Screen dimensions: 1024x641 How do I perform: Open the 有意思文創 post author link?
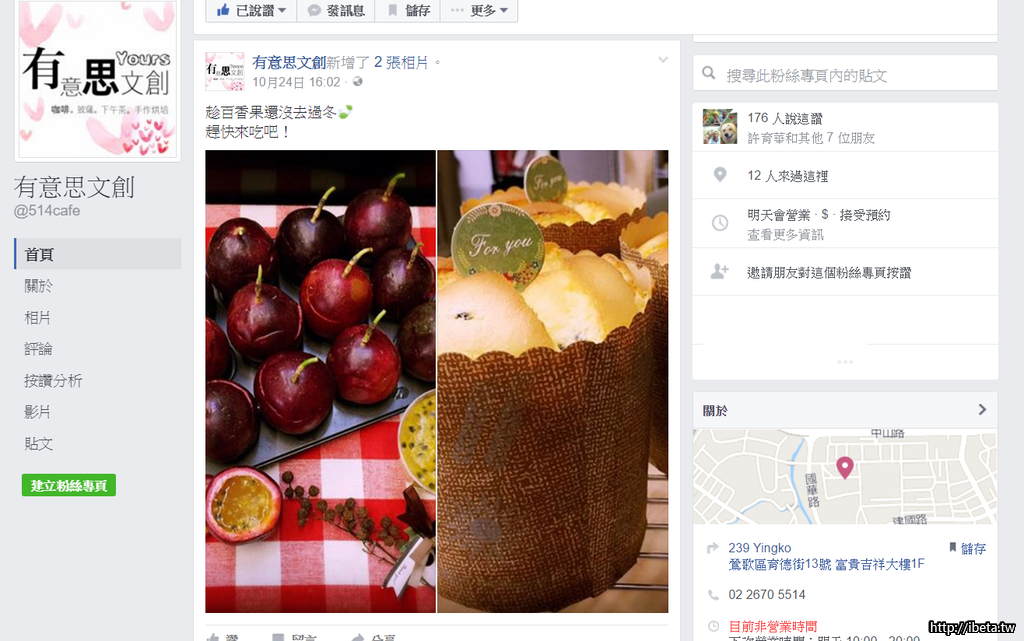coord(289,62)
